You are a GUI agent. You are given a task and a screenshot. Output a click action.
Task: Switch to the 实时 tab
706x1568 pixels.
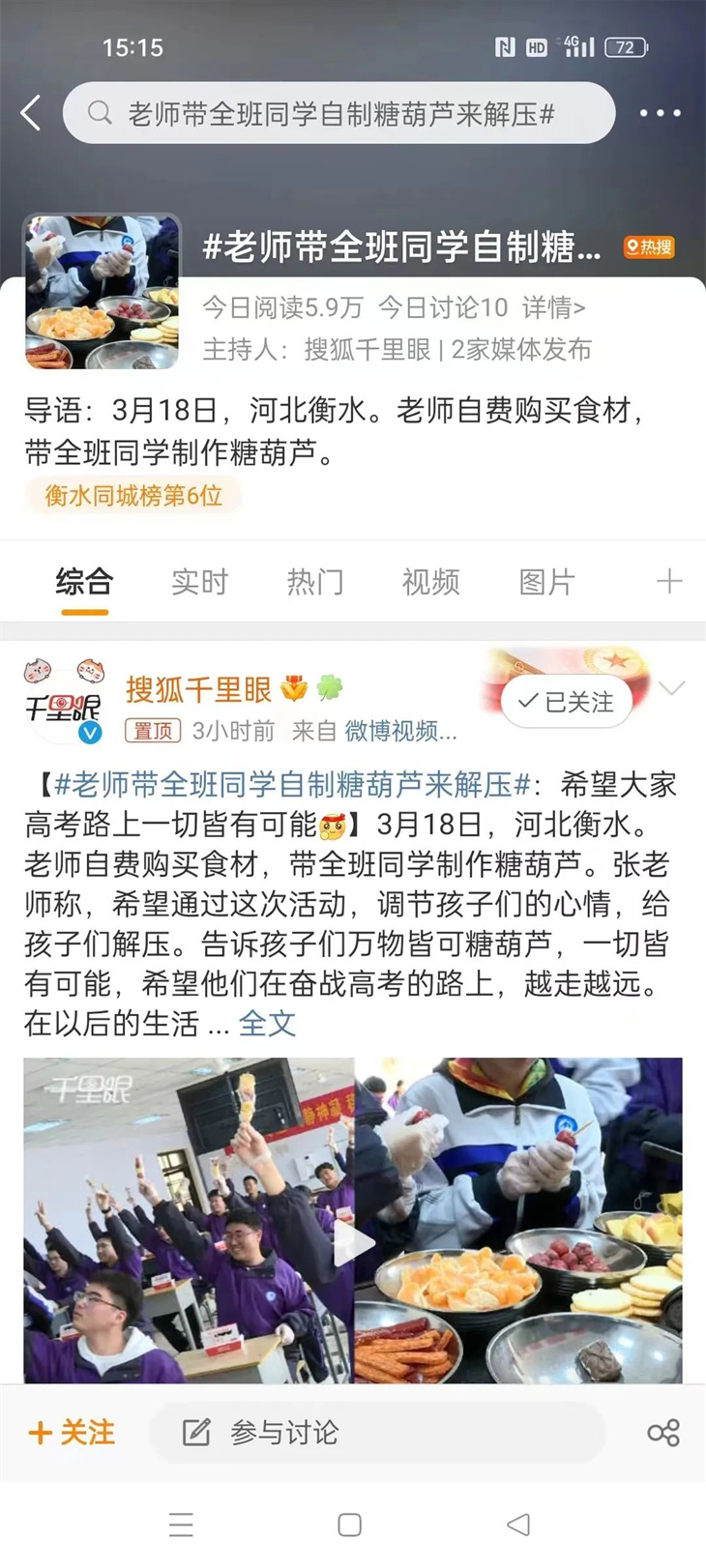[199, 582]
